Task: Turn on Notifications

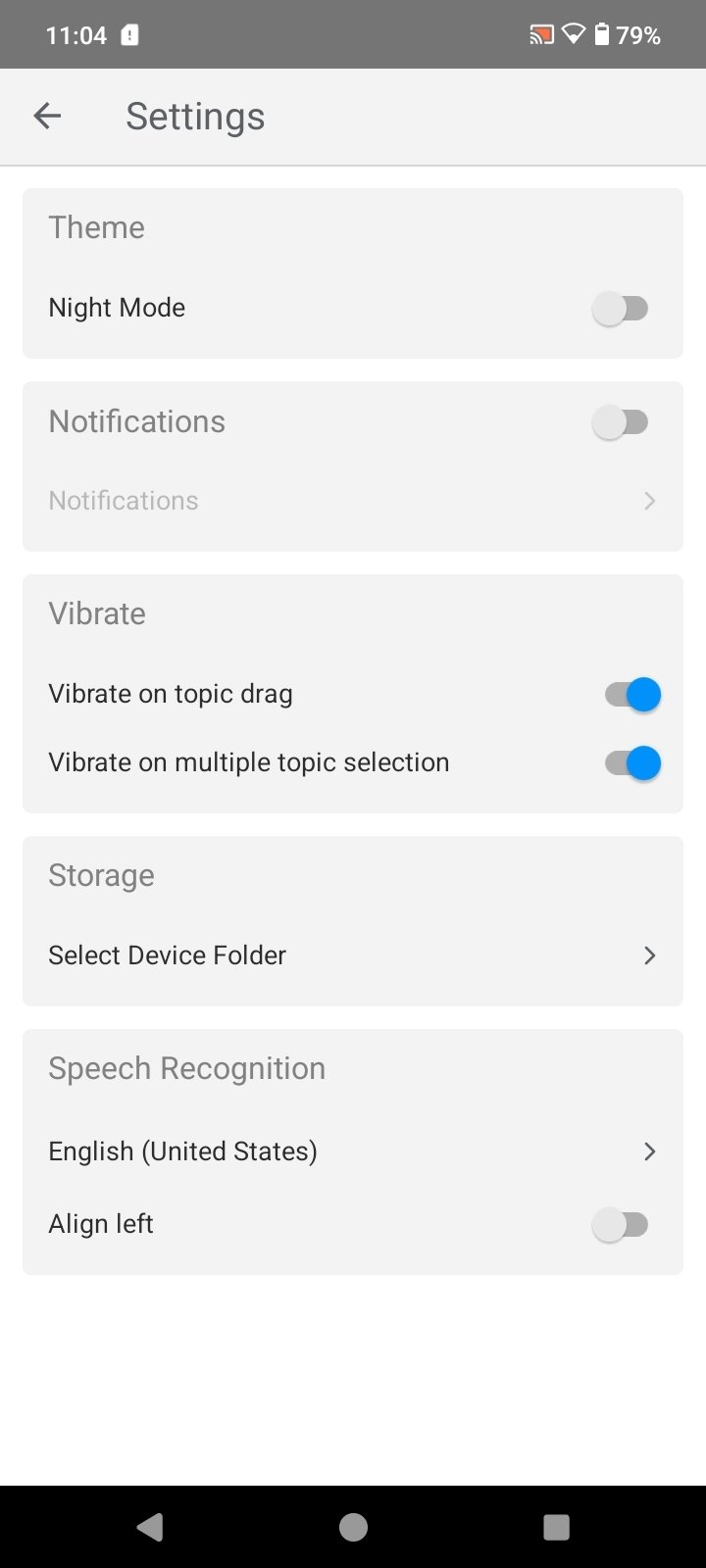Action: point(621,421)
